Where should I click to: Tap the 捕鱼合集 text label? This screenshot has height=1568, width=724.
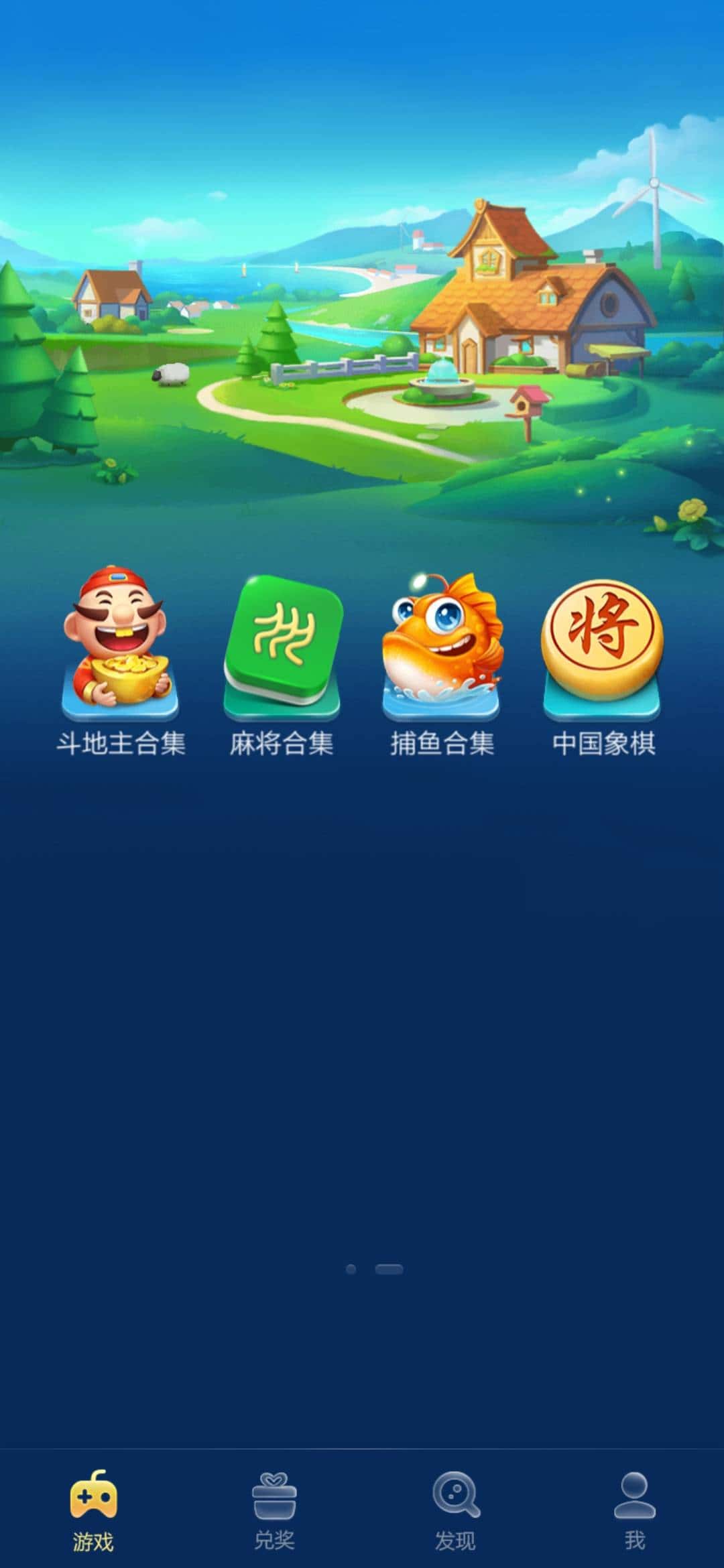click(x=442, y=744)
